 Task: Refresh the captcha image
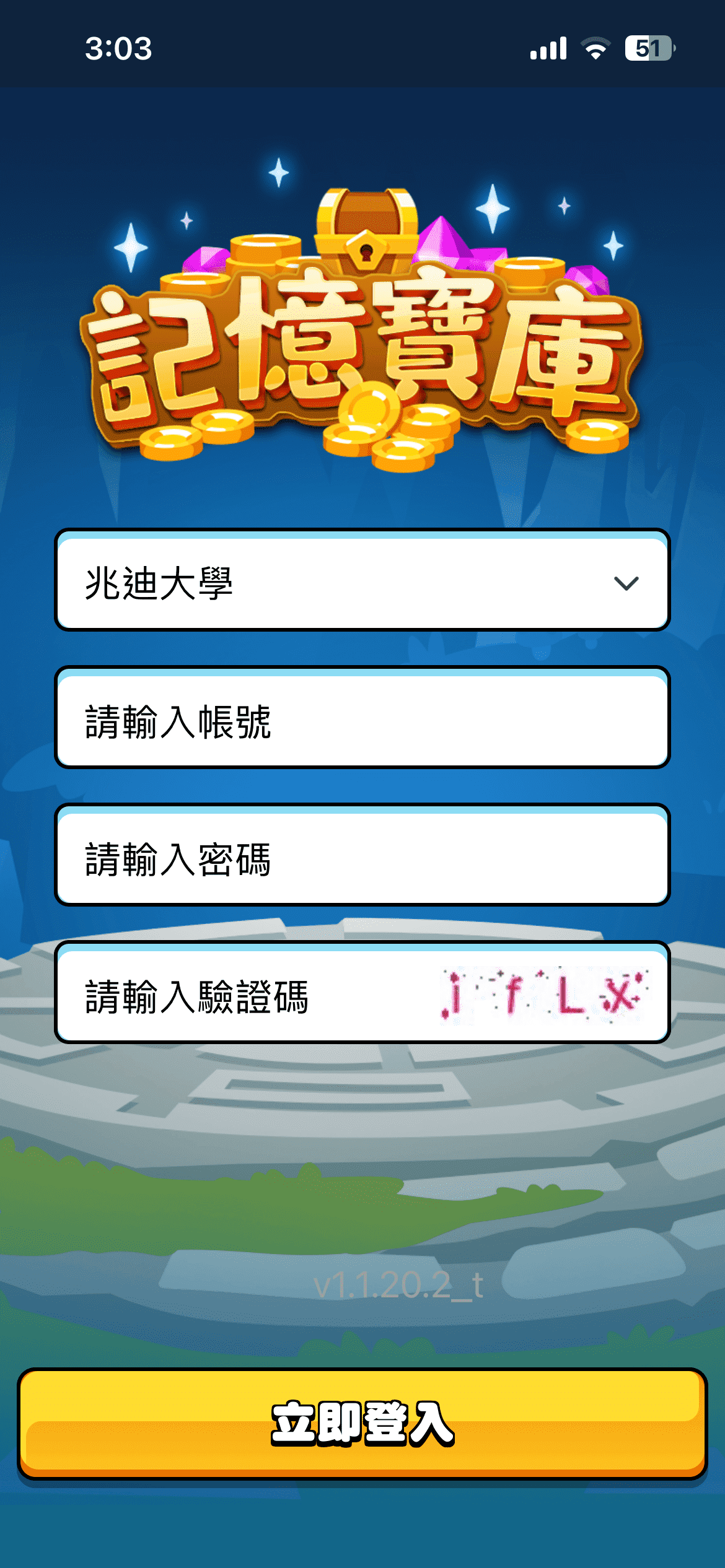pyautogui.click(x=543, y=995)
